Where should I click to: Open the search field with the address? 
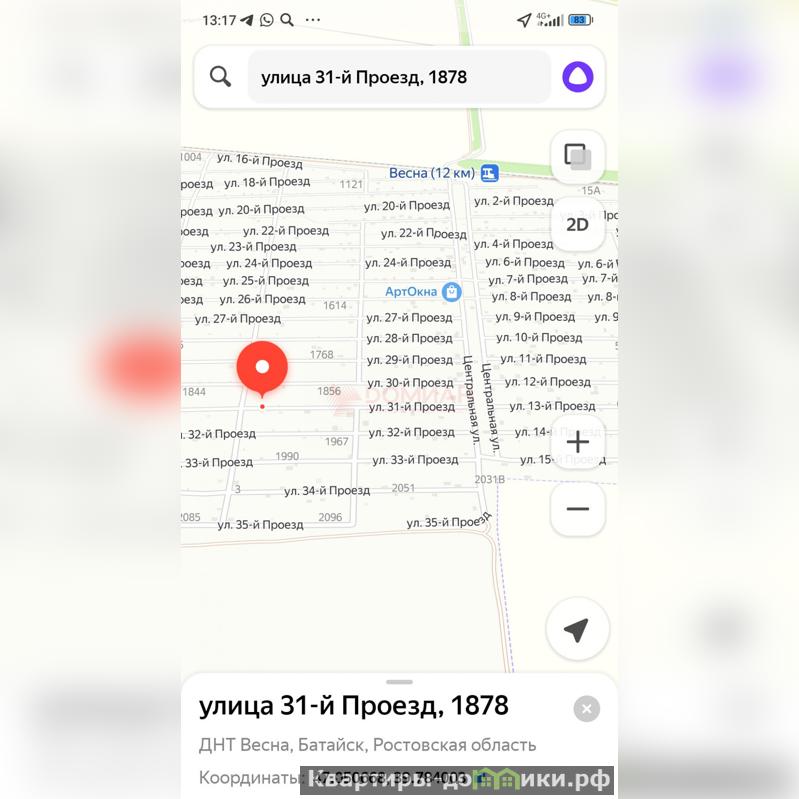398,77
